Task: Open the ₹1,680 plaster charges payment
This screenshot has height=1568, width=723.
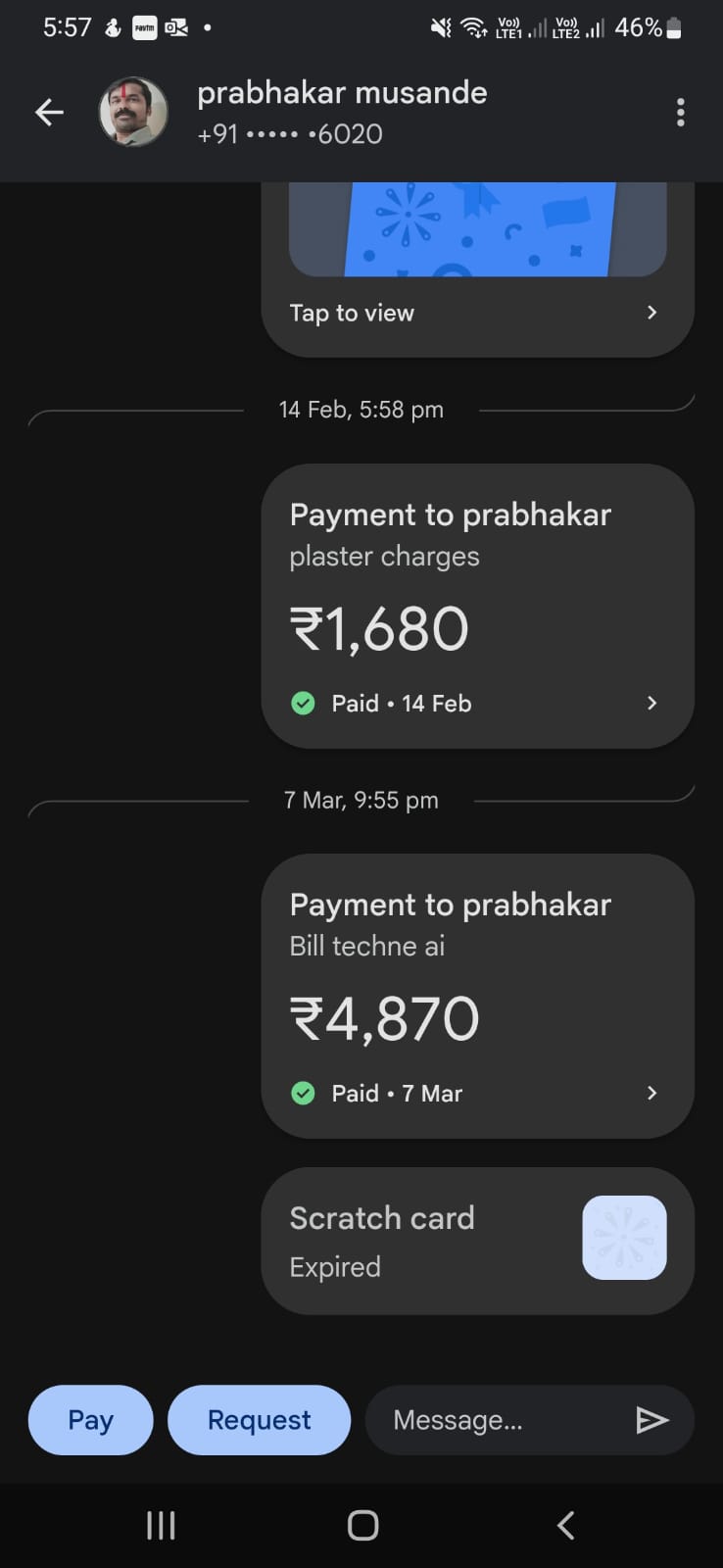Action: (x=477, y=606)
